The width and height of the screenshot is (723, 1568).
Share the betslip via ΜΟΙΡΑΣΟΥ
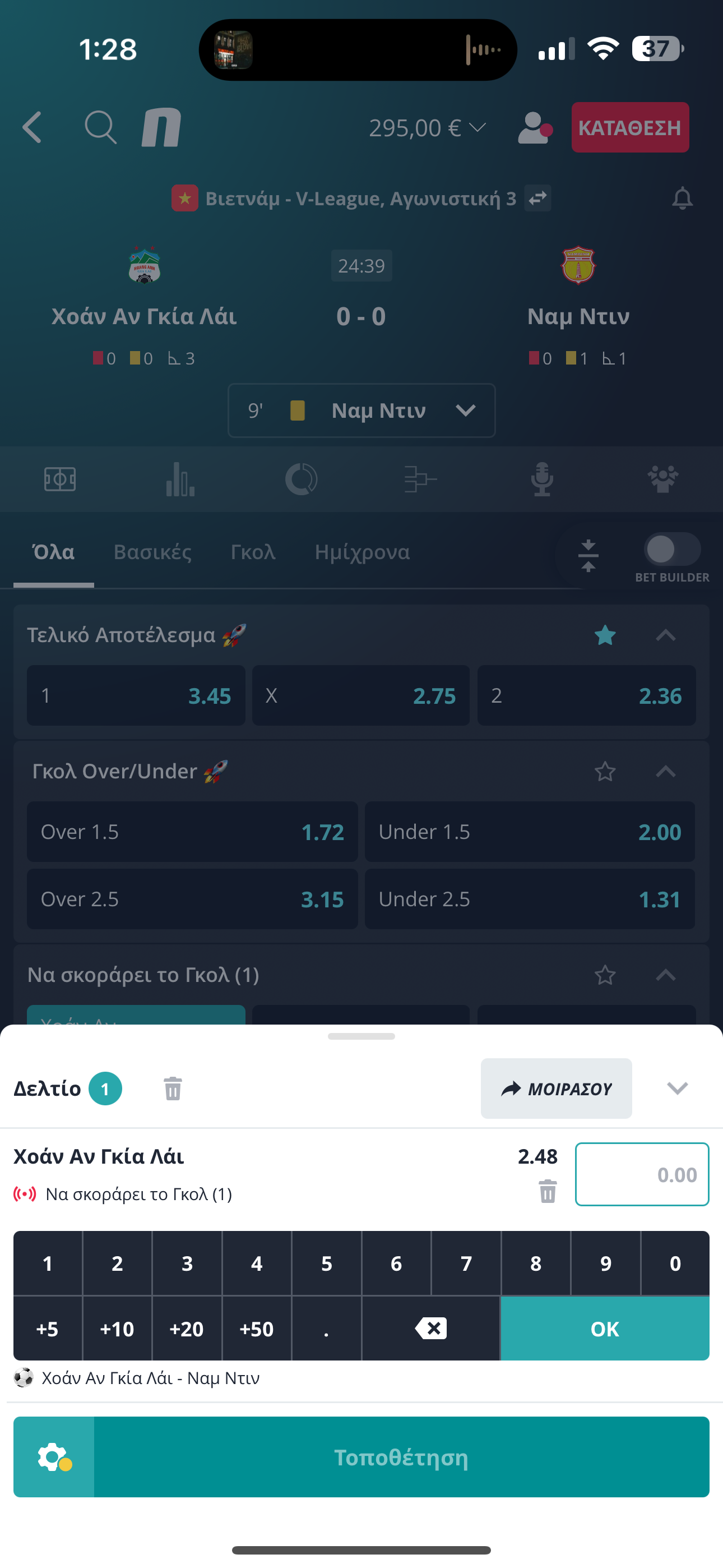tap(556, 1089)
